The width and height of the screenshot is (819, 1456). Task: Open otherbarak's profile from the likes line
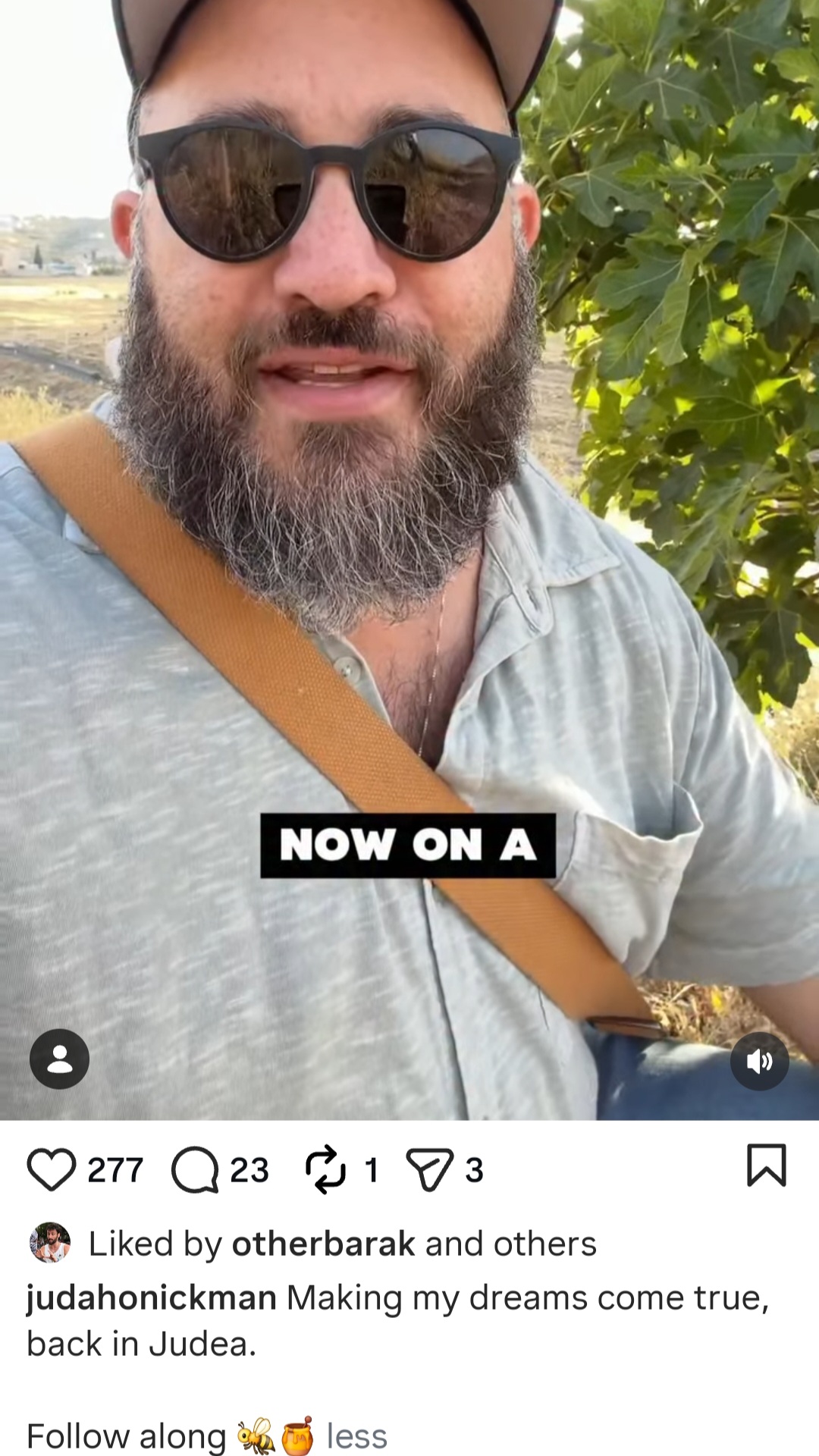point(323,1244)
